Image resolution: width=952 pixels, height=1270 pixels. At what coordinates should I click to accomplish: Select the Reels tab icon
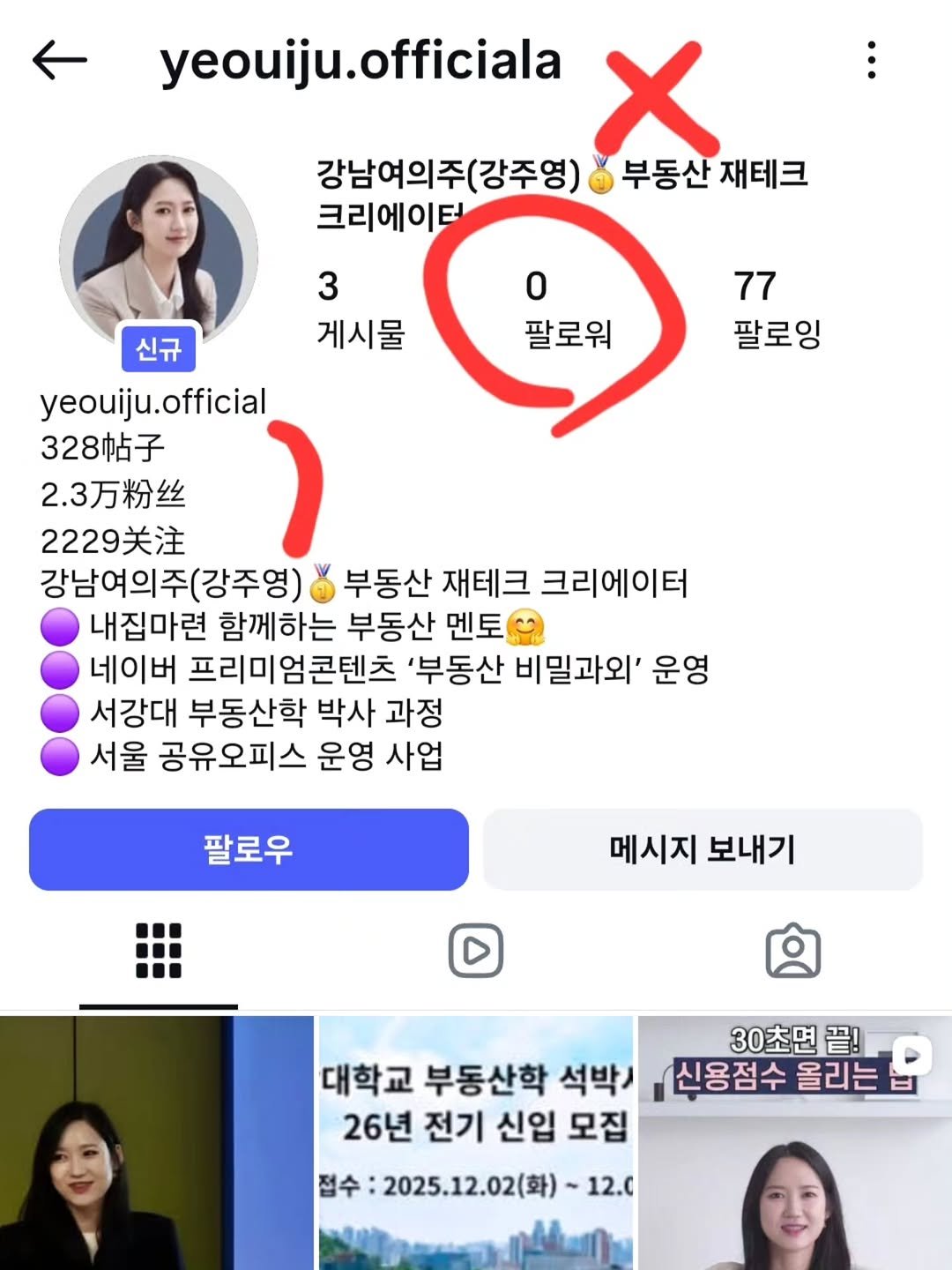pyautogui.click(x=476, y=950)
